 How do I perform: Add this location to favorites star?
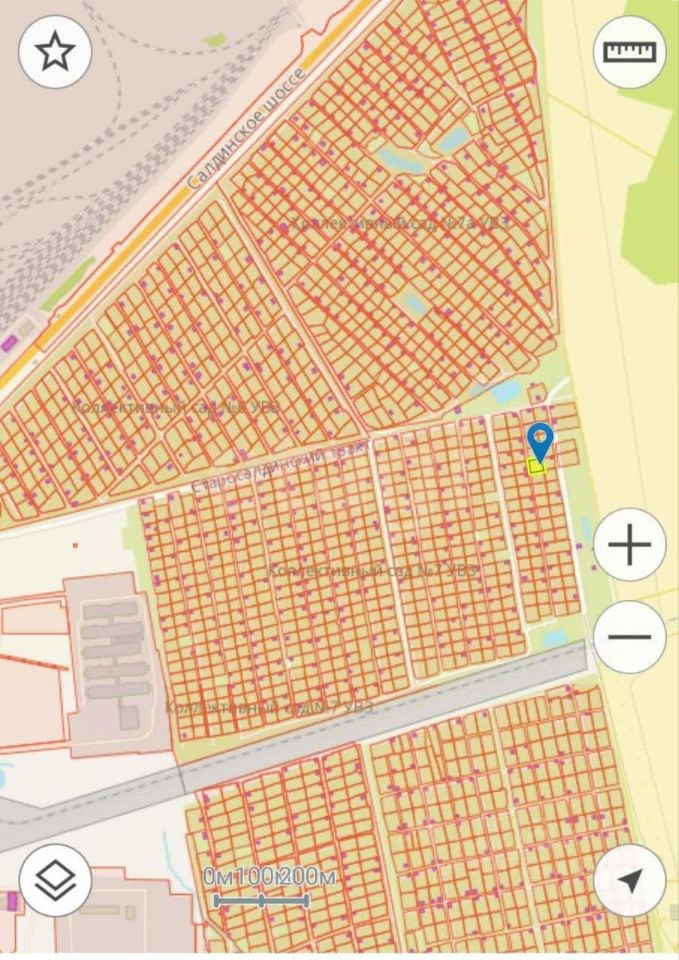tap(55, 52)
